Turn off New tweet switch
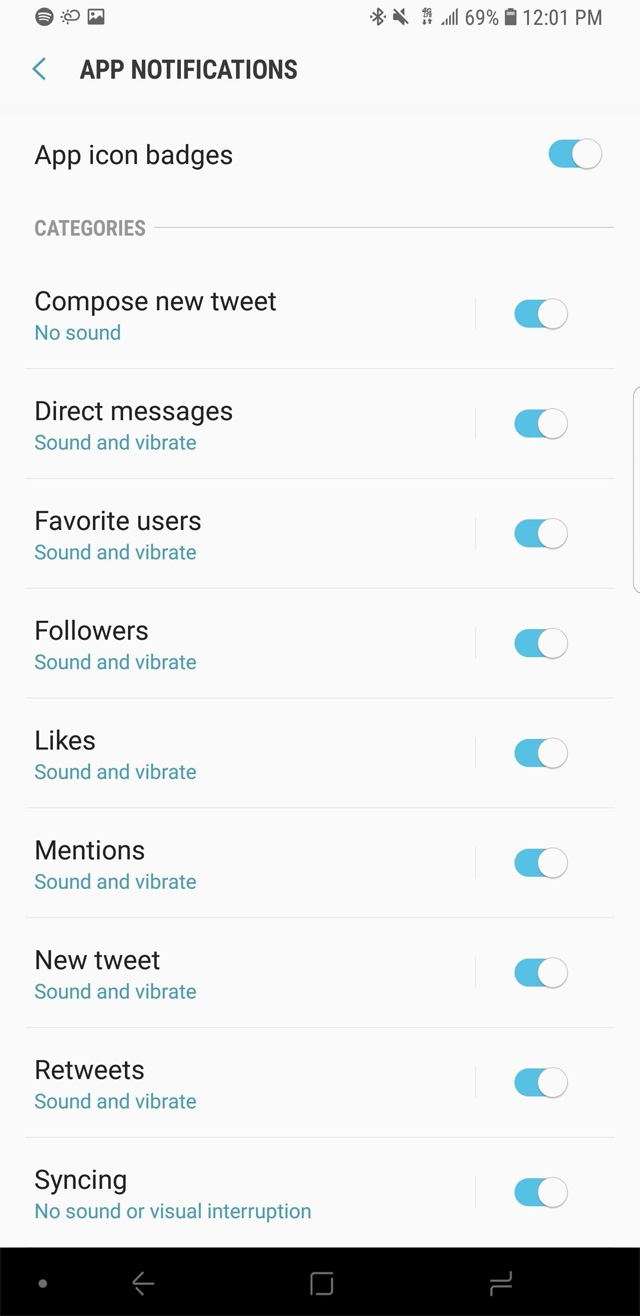 (540, 974)
